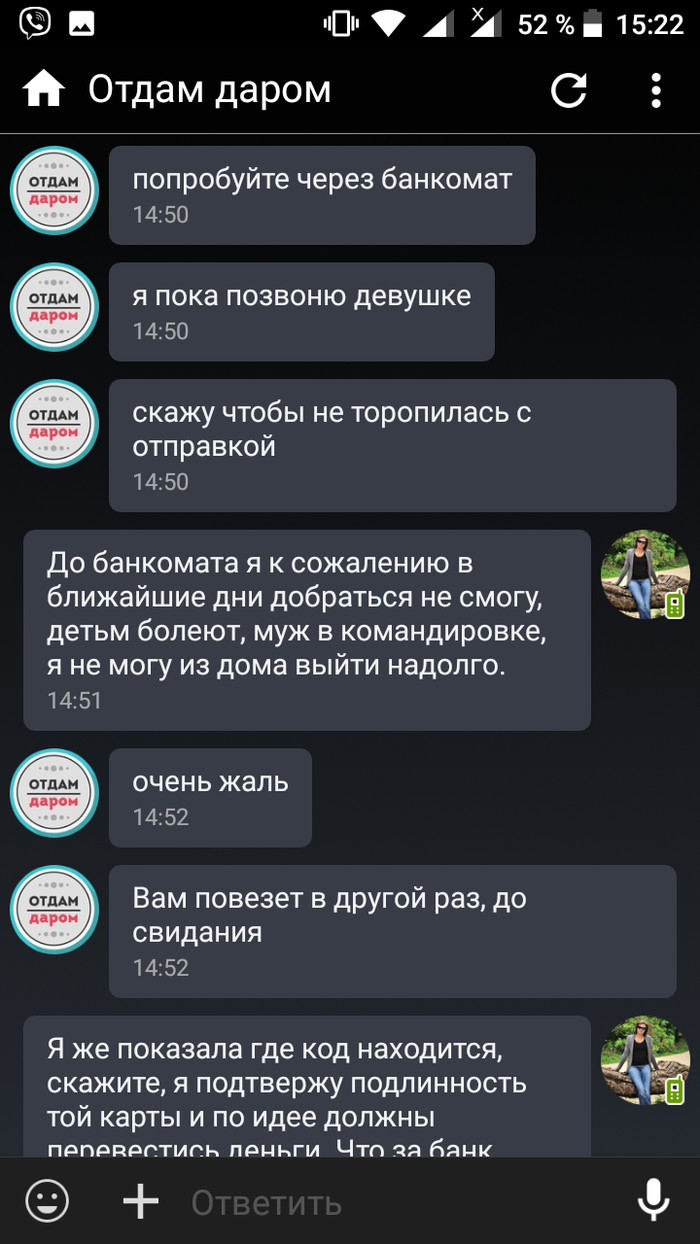Open user photo beside 'До банкомата' message

(x=645, y=575)
